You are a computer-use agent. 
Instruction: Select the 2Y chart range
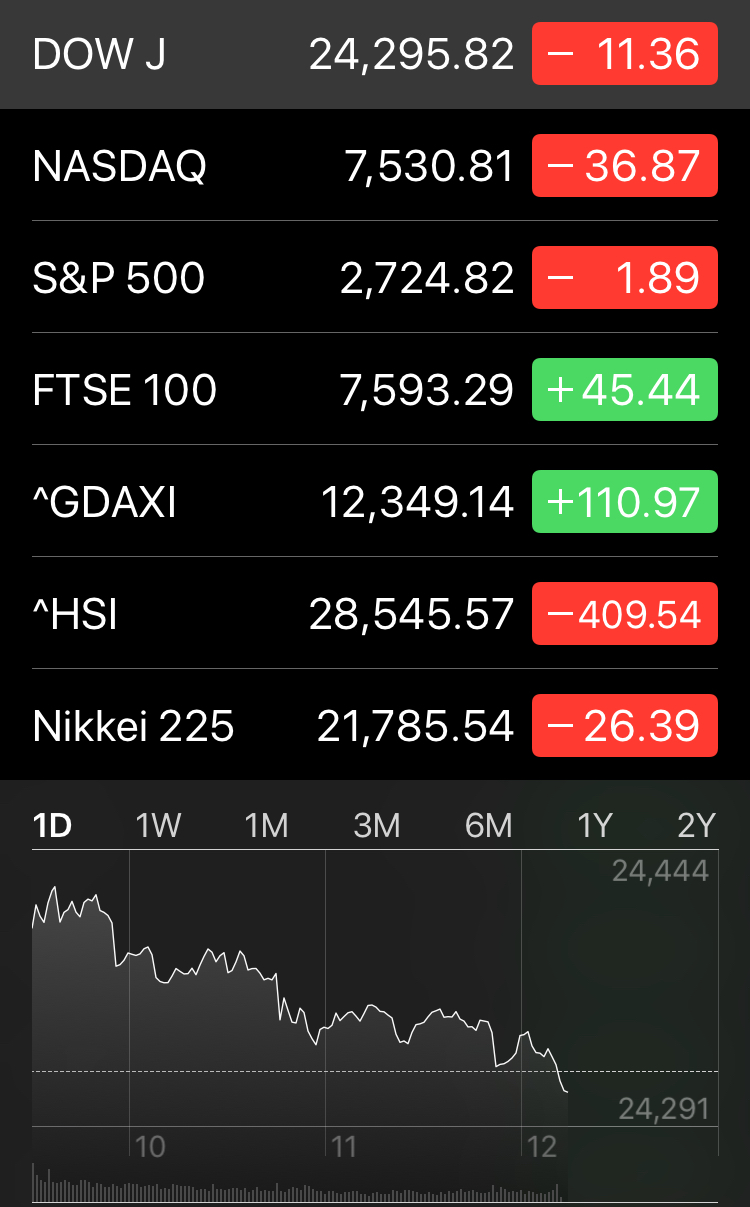click(696, 826)
